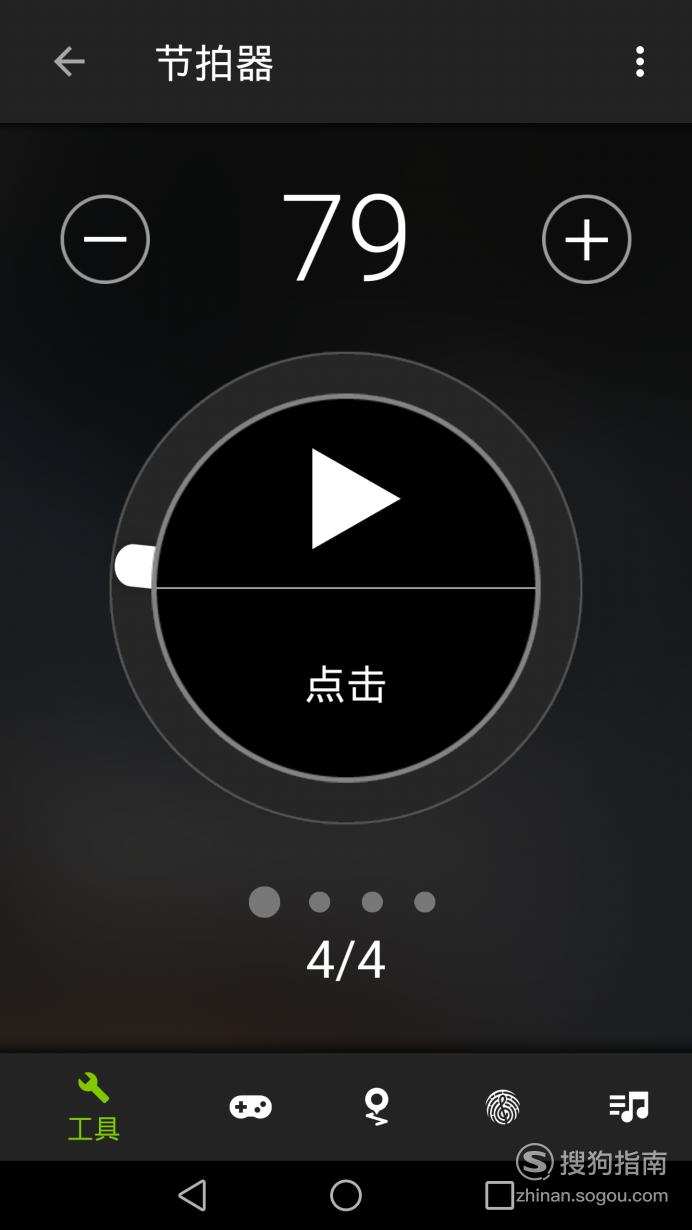Image resolution: width=692 pixels, height=1230 pixels.
Task: Tap the system back button
Action: [x=192, y=1195]
